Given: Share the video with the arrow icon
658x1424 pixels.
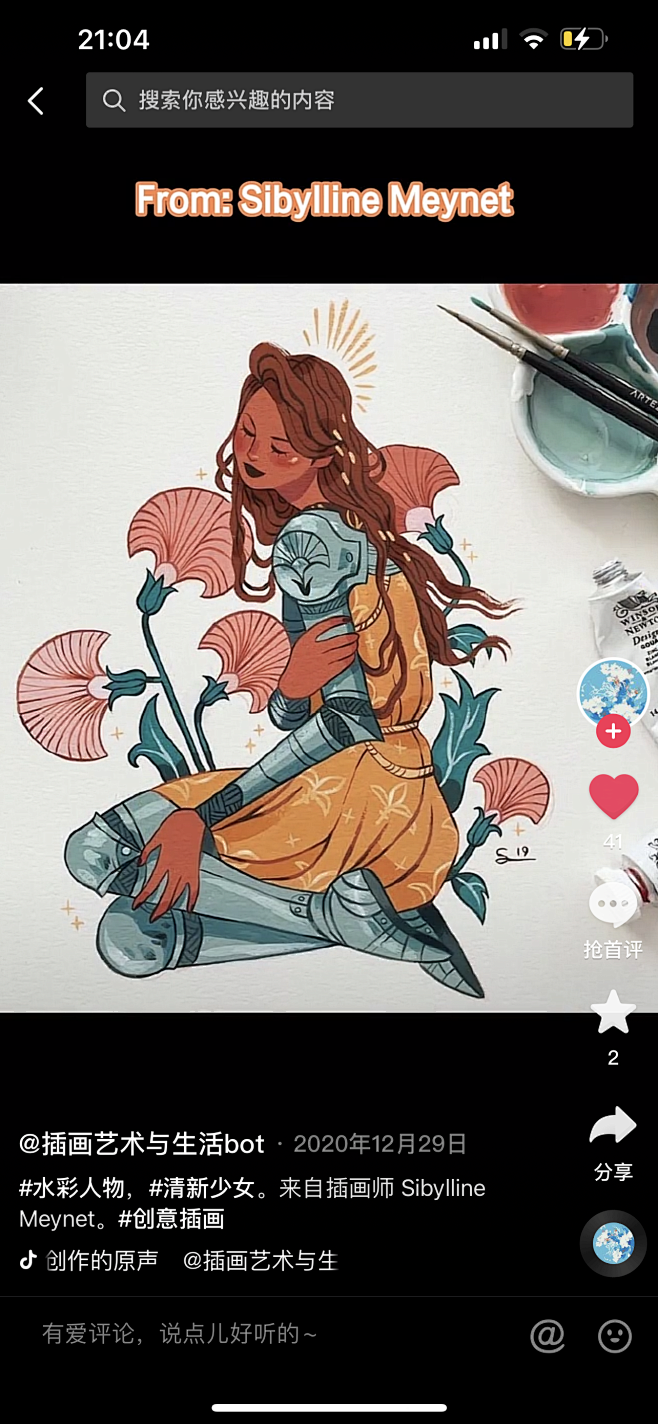Looking at the screenshot, I should click(x=613, y=1127).
